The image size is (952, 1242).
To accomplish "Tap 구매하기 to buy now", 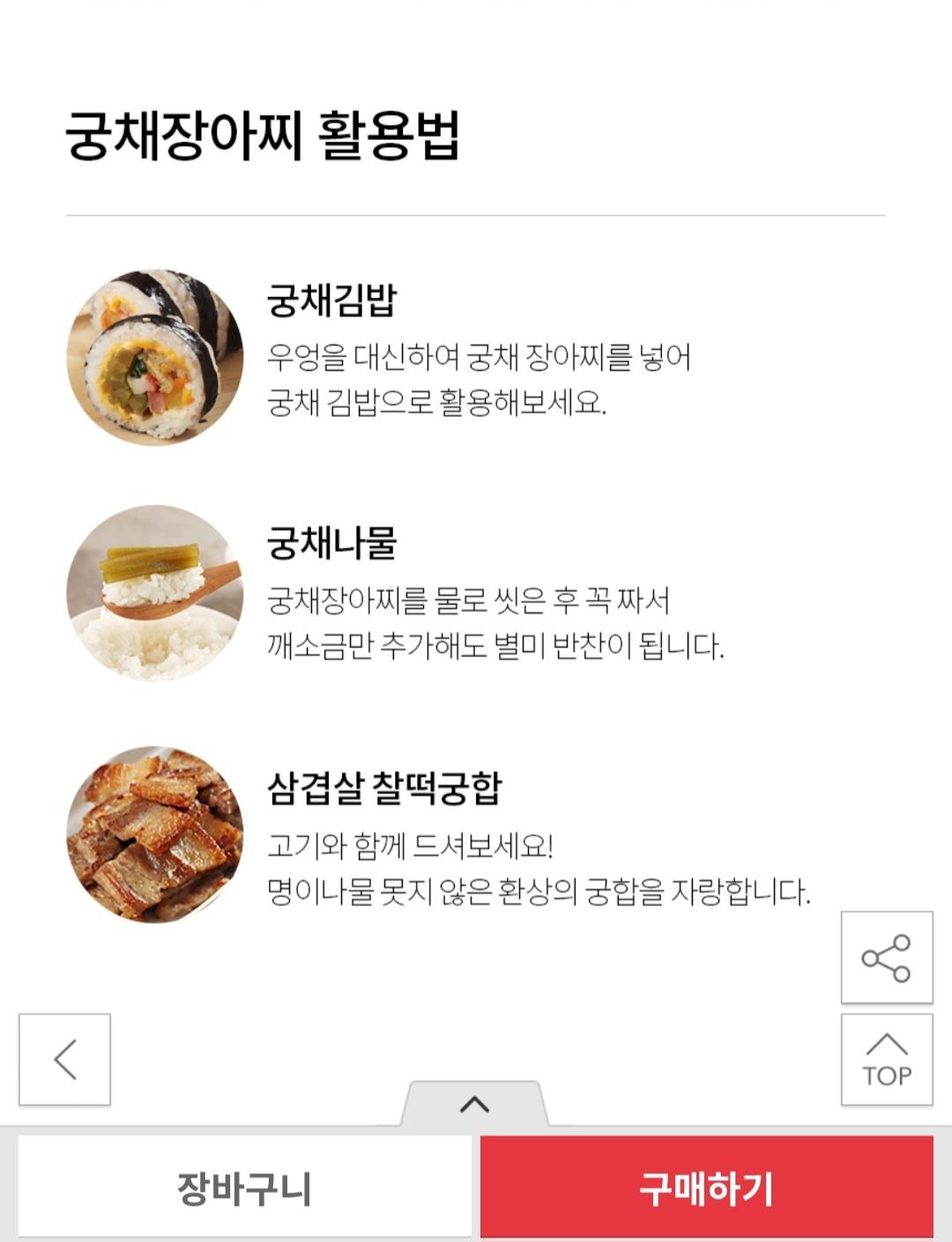I will point(706,1187).
